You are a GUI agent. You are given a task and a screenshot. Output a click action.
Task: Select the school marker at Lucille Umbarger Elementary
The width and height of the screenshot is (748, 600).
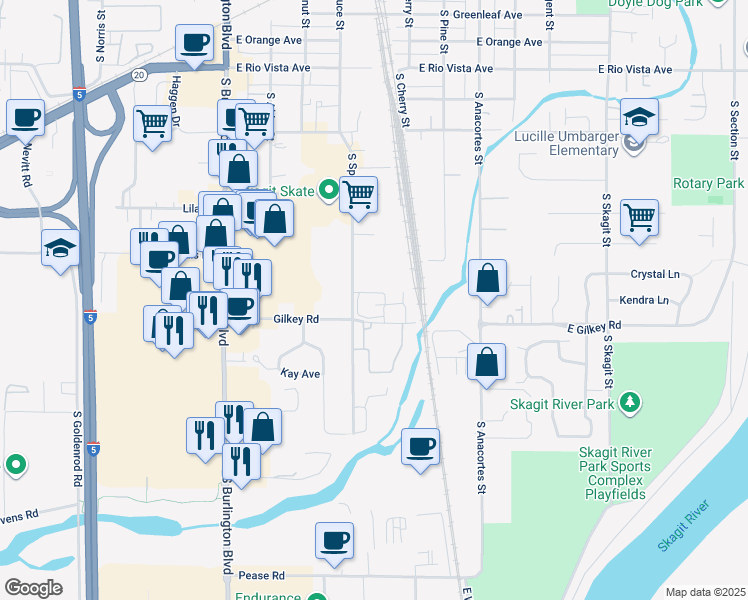[639, 119]
